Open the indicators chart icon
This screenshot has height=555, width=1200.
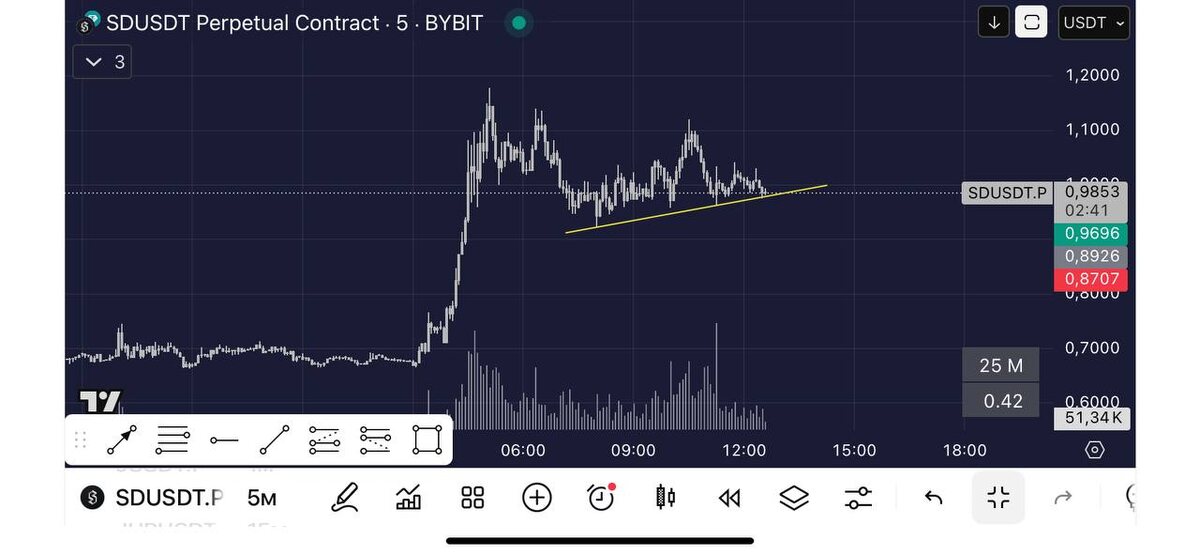coord(408,497)
